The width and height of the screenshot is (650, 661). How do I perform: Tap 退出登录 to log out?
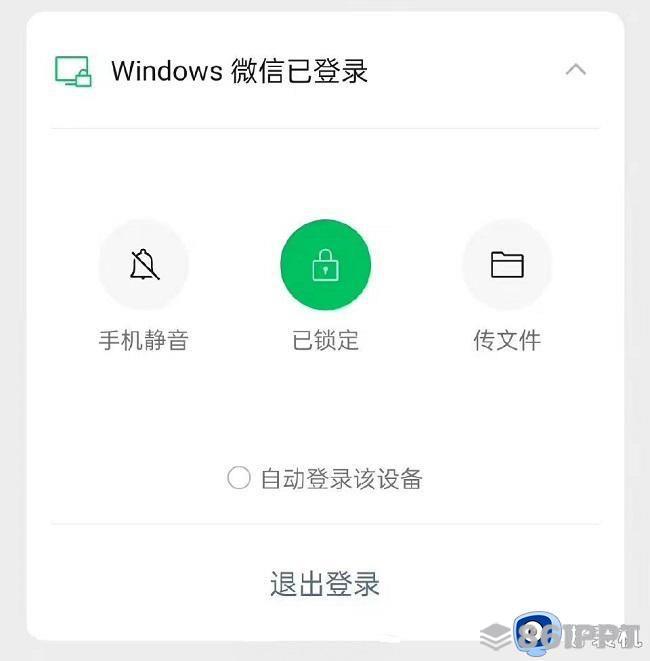click(325, 584)
